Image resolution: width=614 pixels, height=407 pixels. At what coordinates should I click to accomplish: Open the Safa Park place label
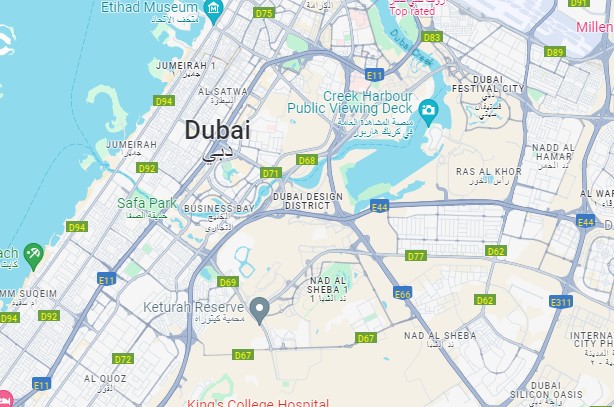[x=146, y=203]
